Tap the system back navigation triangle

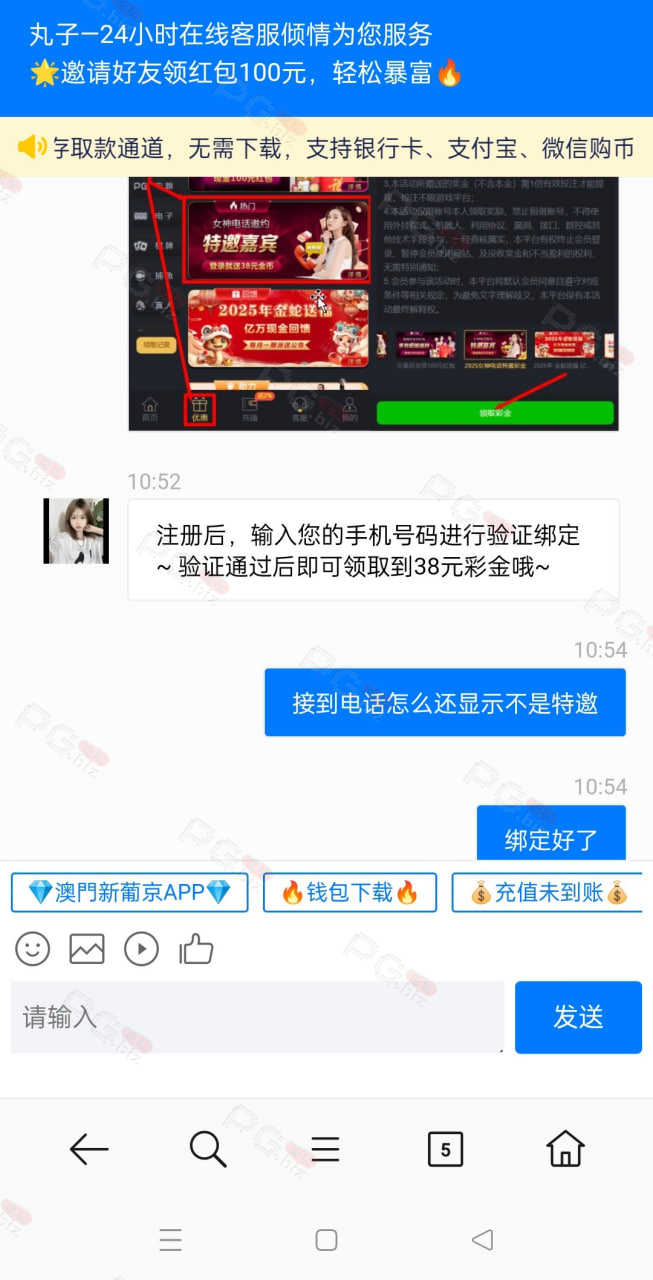[x=483, y=1240]
